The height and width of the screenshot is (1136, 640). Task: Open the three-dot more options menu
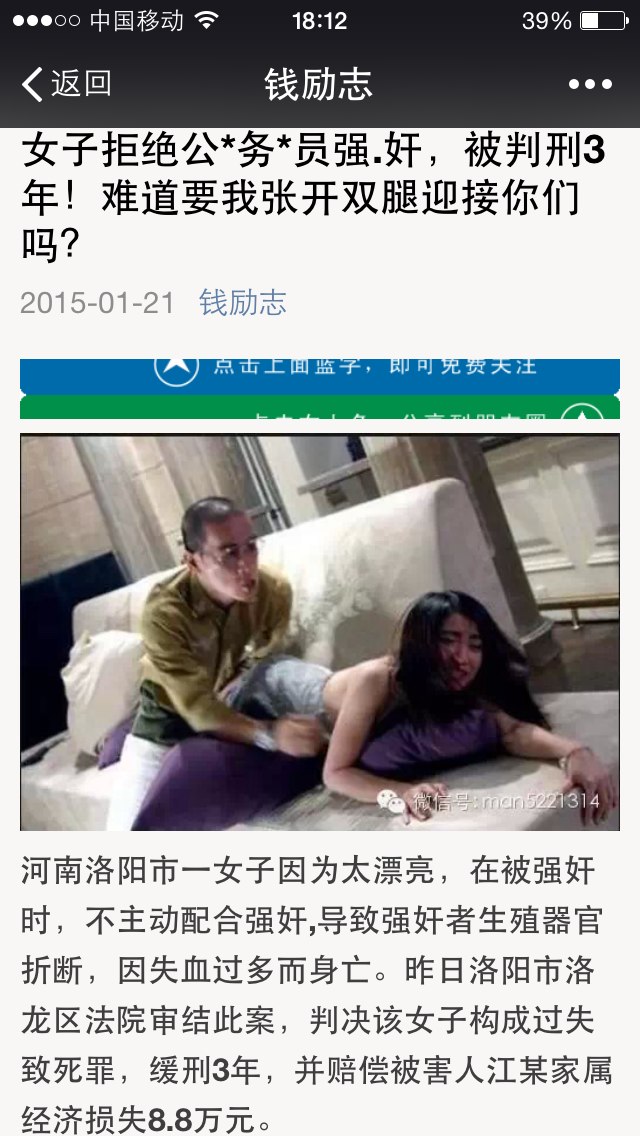[590, 85]
